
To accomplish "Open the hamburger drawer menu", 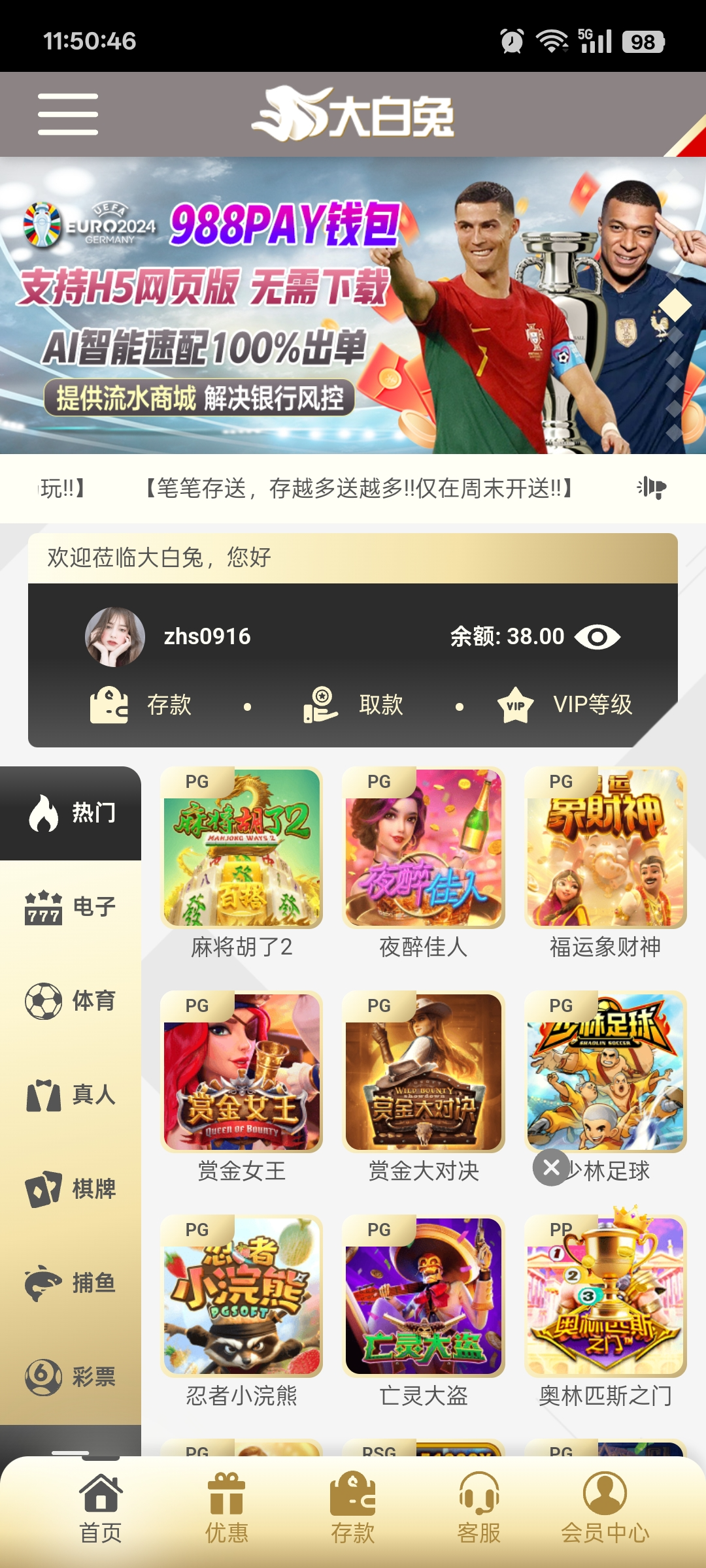I will point(68,114).
